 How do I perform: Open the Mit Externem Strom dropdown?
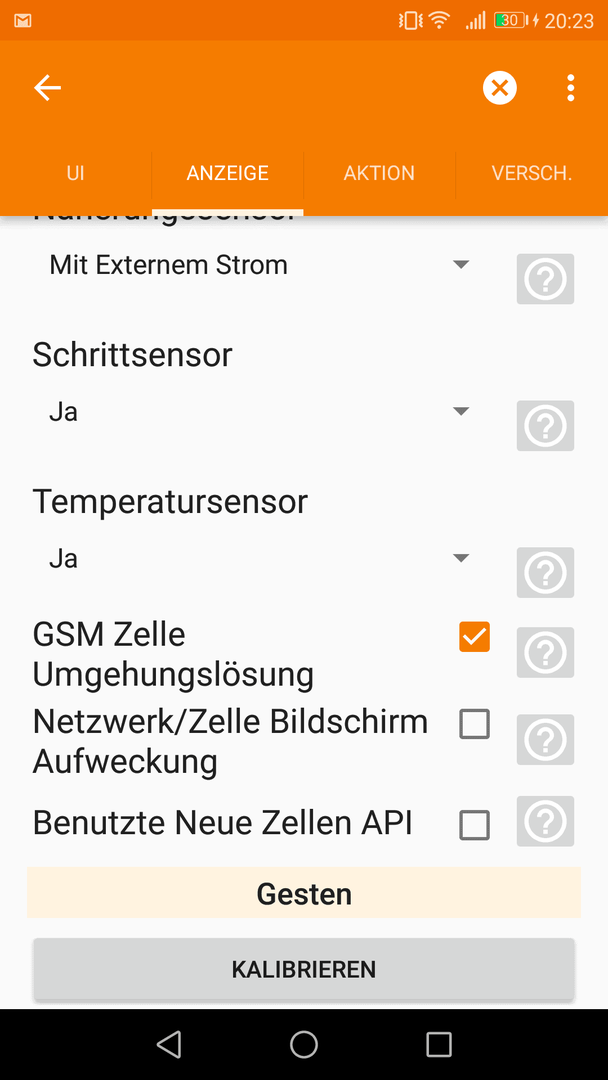tap(257, 265)
